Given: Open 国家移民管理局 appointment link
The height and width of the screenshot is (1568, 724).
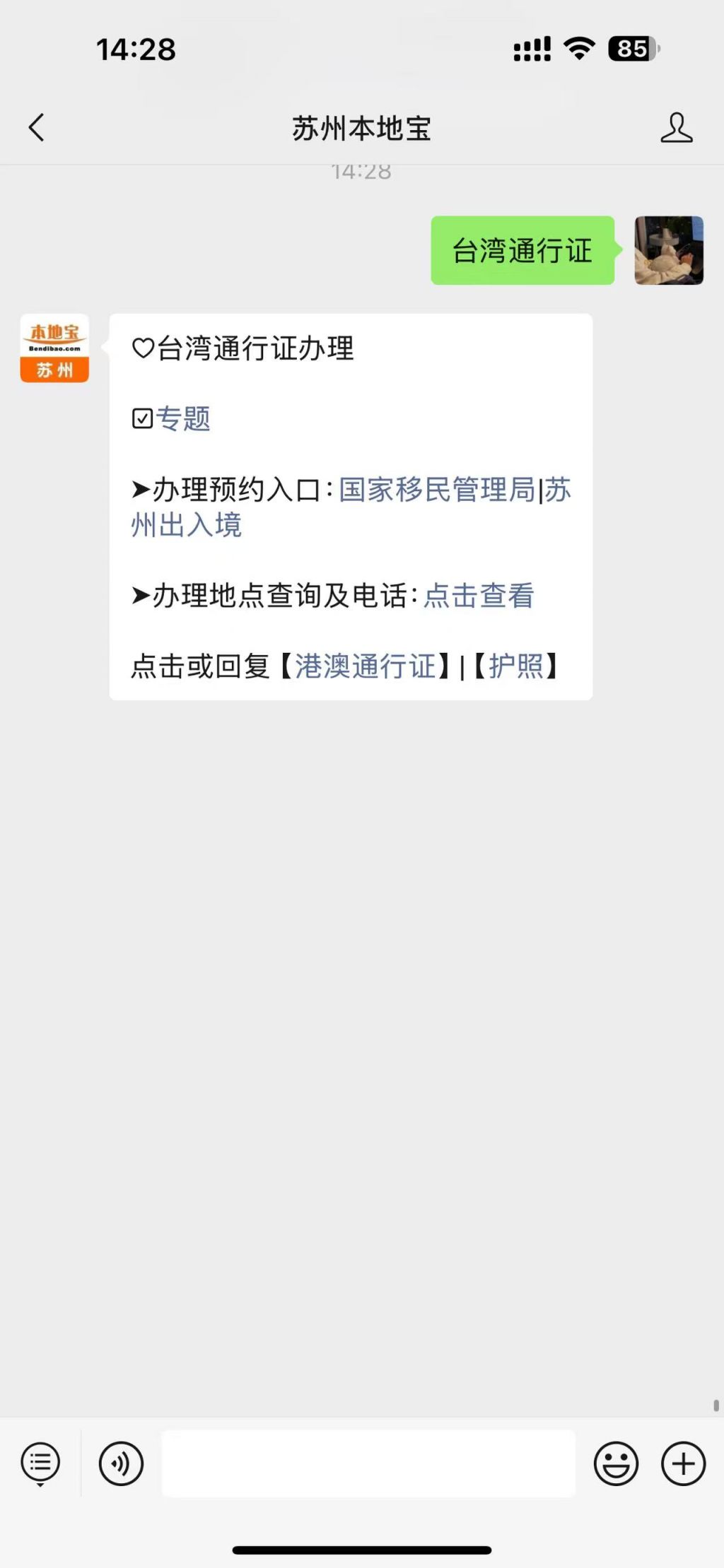Looking at the screenshot, I should [437, 490].
